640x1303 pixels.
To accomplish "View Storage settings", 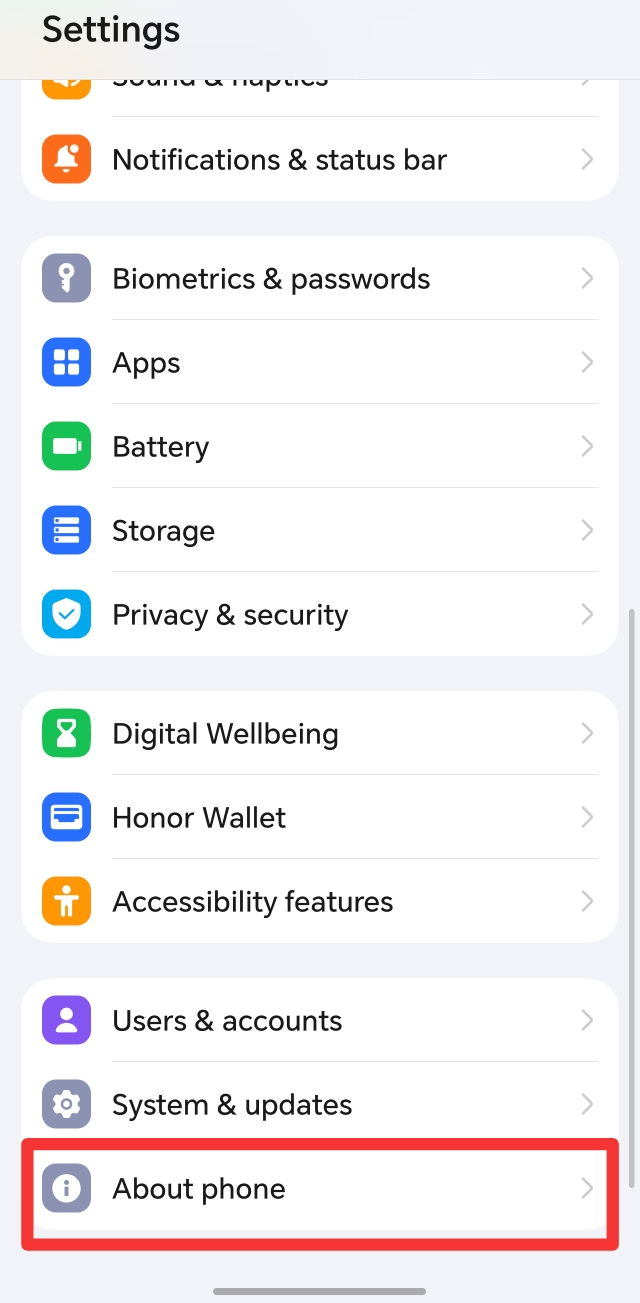I will click(x=320, y=531).
